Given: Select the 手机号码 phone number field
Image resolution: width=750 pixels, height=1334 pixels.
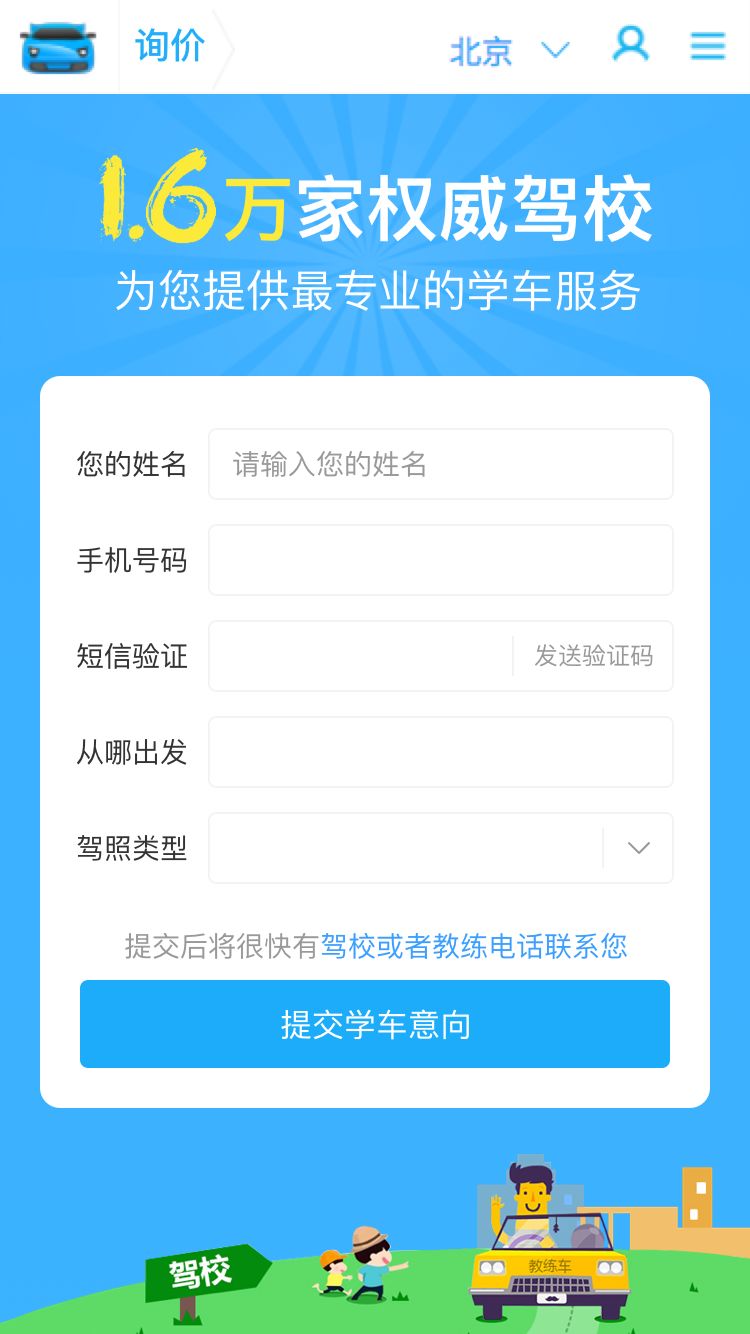Looking at the screenshot, I should (440, 560).
